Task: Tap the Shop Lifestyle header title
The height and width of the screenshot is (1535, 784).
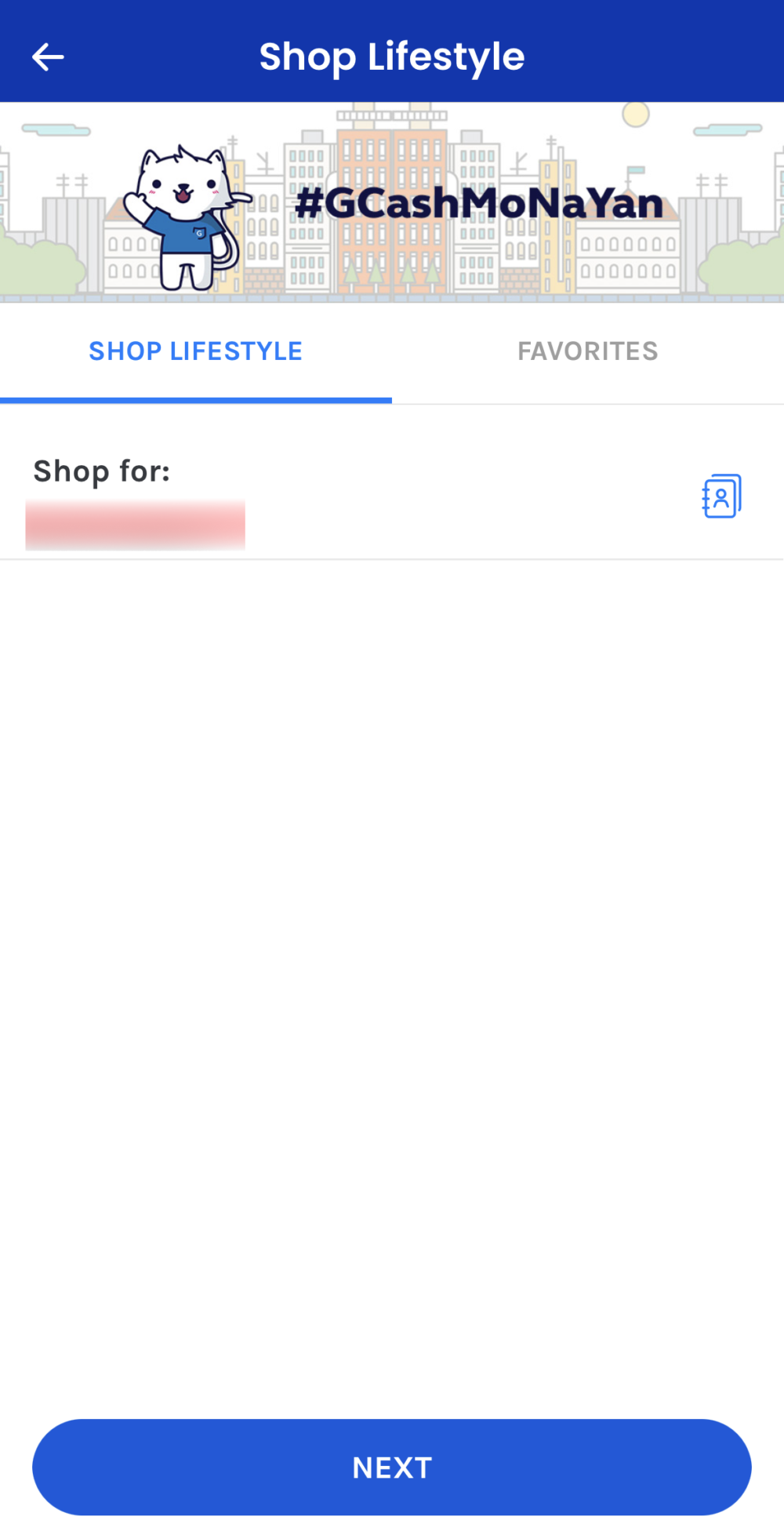Action: [392, 56]
